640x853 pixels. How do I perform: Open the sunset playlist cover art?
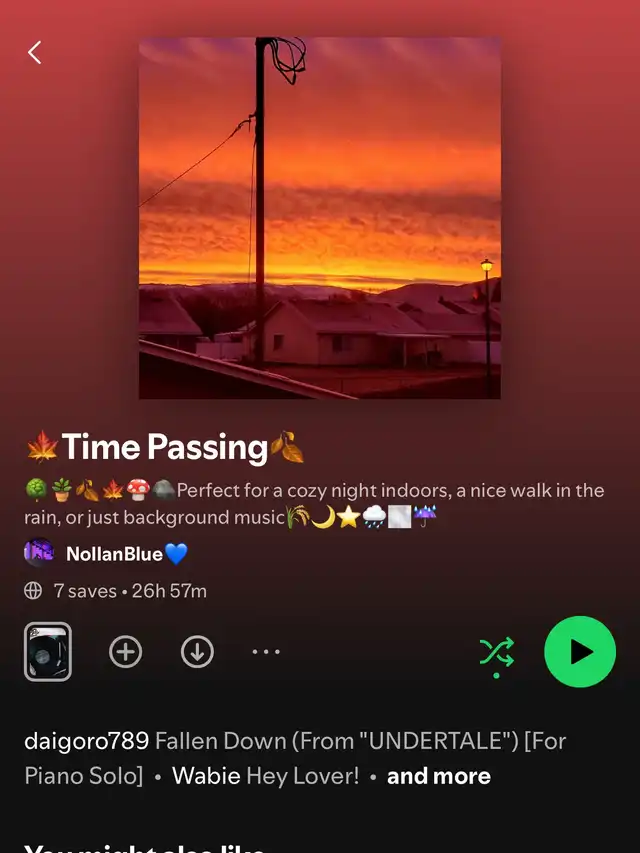320,218
